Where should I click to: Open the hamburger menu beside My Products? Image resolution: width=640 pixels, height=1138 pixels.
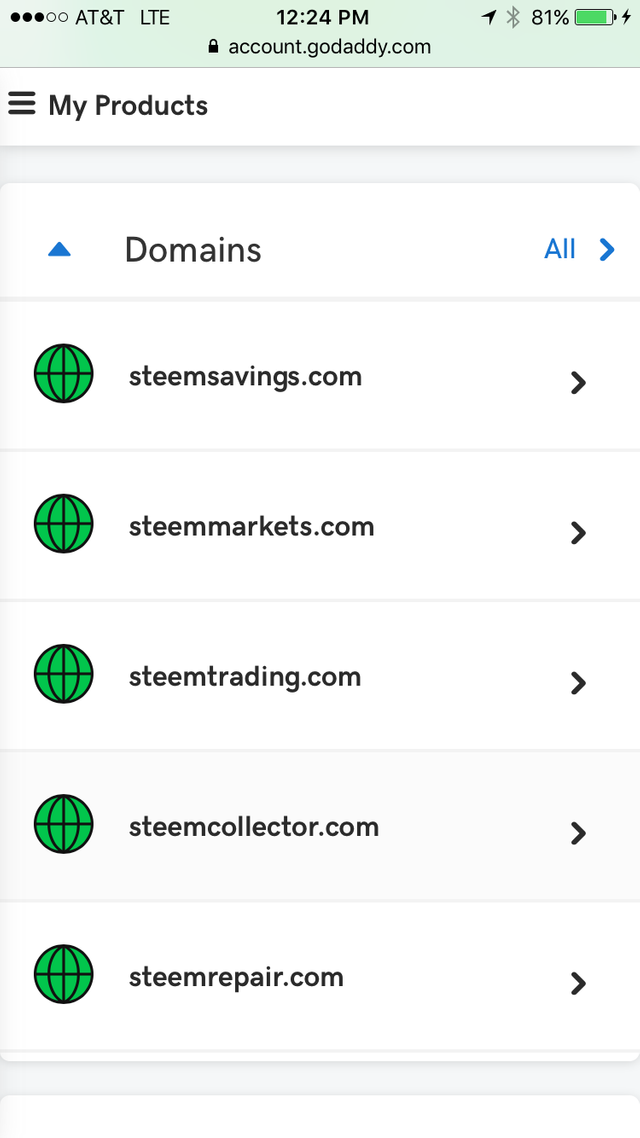coord(22,105)
